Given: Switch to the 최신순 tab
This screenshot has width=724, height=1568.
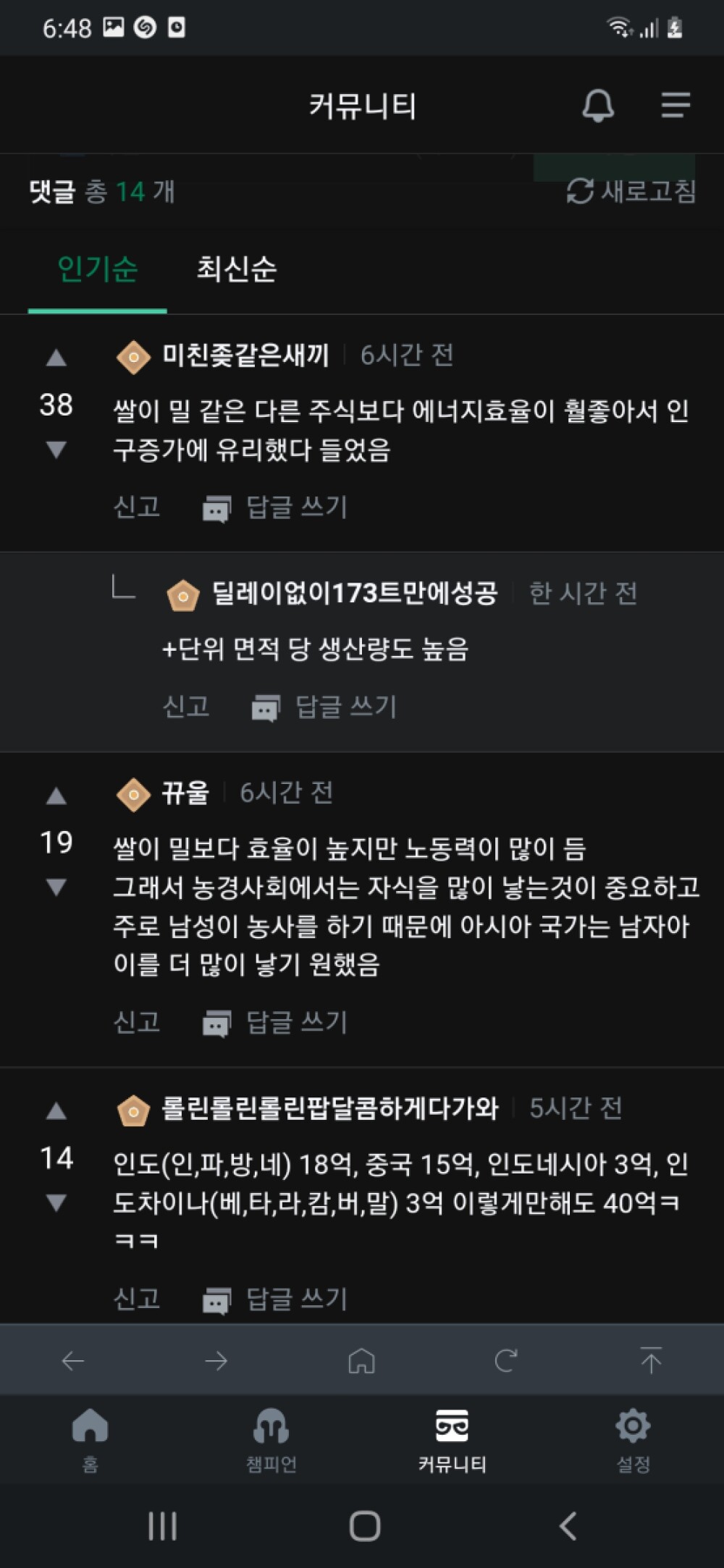Looking at the screenshot, I should [236, 269].
